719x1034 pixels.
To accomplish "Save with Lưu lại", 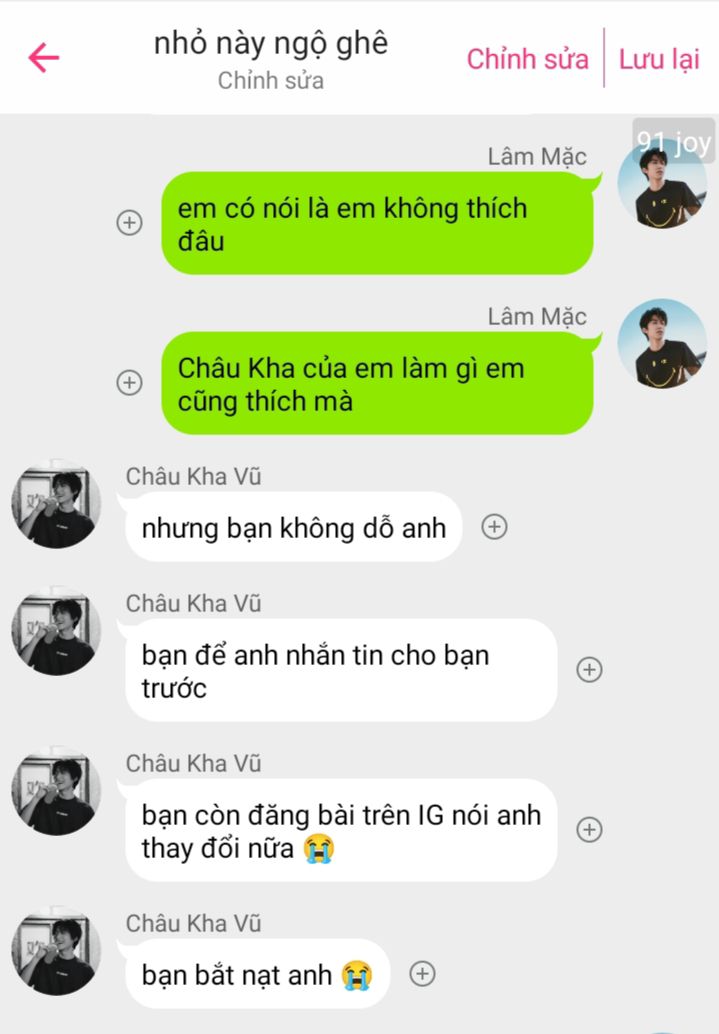I will coord(658,59).
